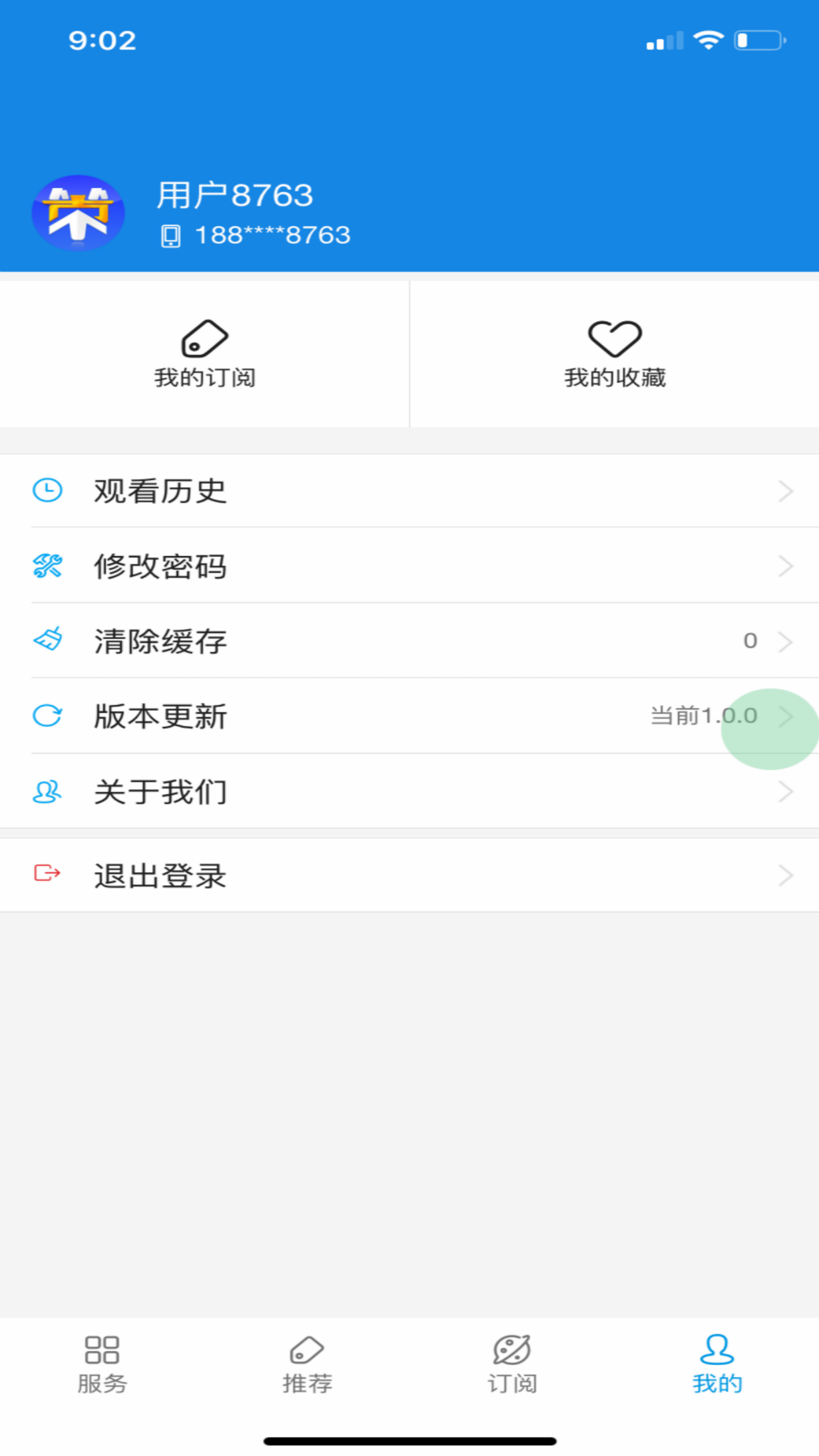Open 我的订阅 subscription tag icon
The width and height of the screenshot is (819, 1456).
tap(204, 340)
